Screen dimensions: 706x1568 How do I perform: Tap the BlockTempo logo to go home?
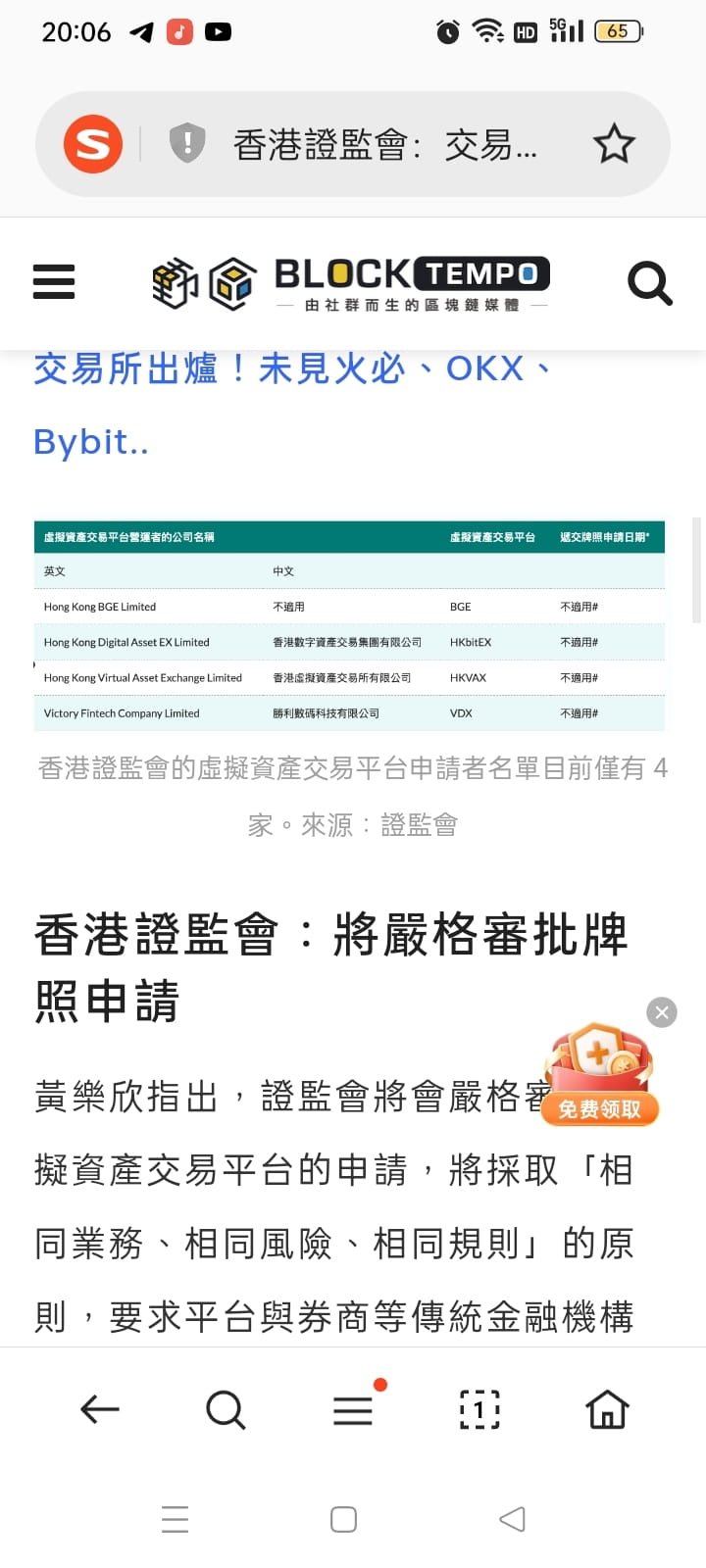(x=350, y=283)
